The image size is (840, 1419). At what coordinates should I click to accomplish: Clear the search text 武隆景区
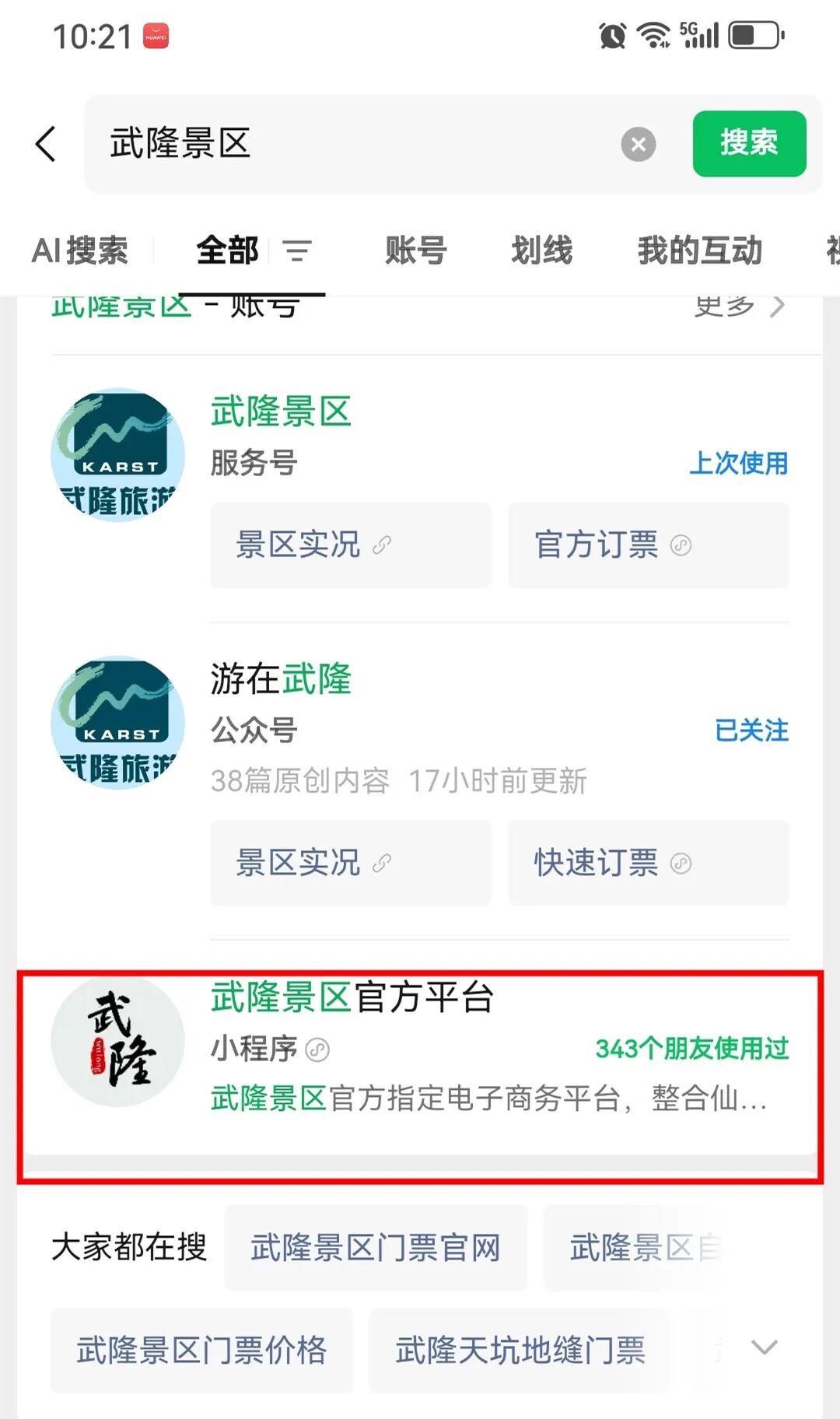point(638,144)
